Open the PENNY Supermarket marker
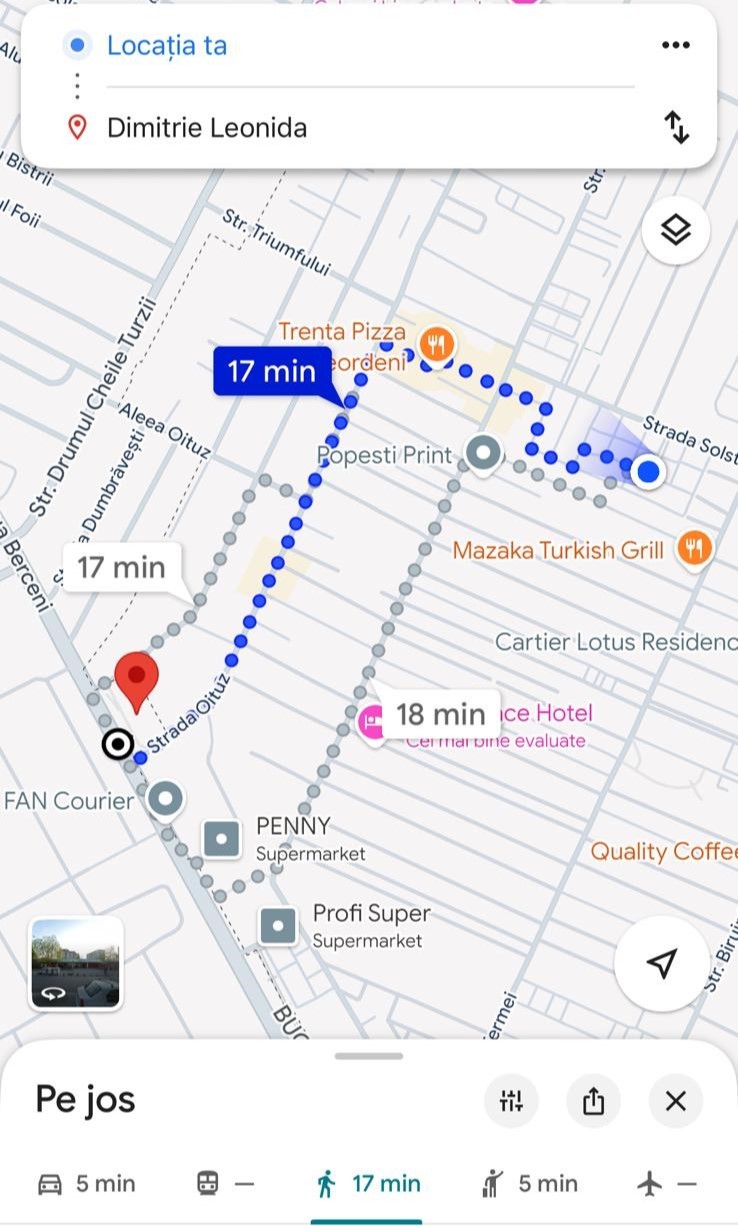Viewport: 738px width, 1226px height. pos(221,838)
